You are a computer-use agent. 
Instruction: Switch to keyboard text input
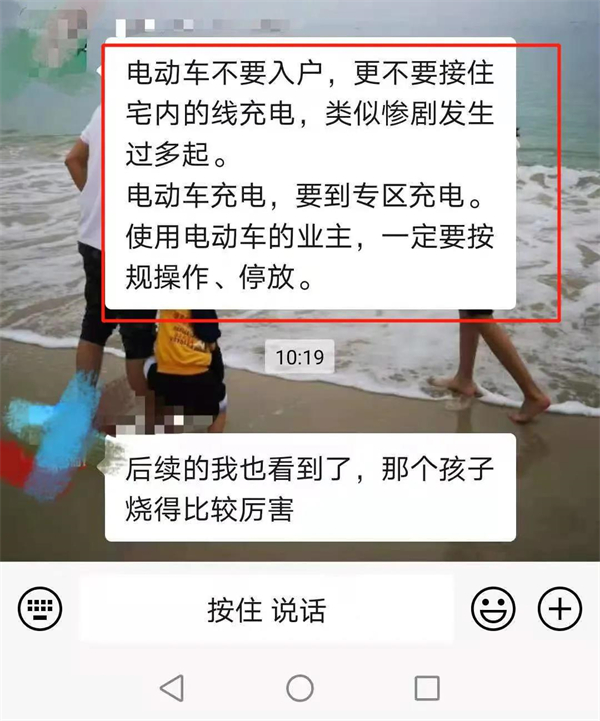[40, 607]
